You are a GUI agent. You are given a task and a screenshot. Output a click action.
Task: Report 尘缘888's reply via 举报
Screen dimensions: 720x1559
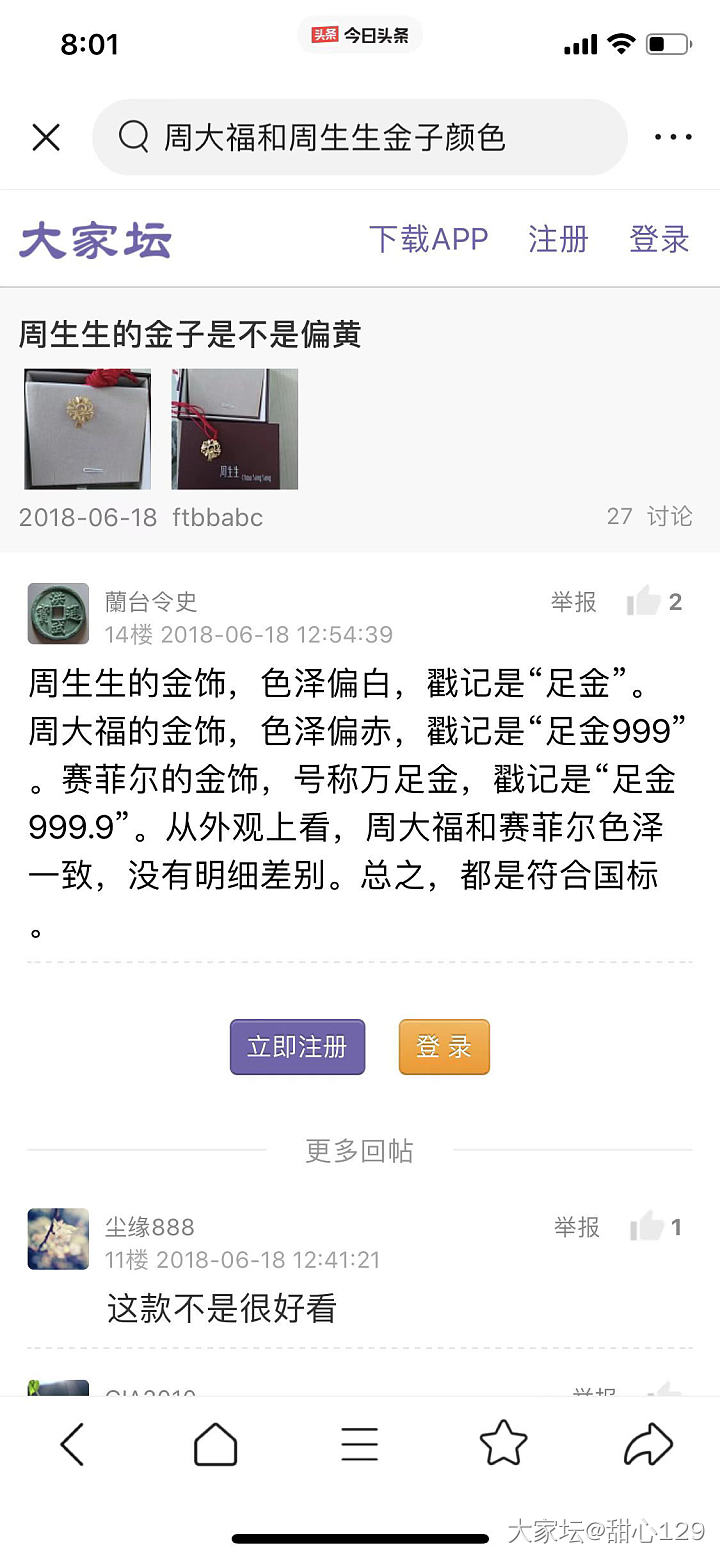pyautogui.click(x=577, y=1227)
